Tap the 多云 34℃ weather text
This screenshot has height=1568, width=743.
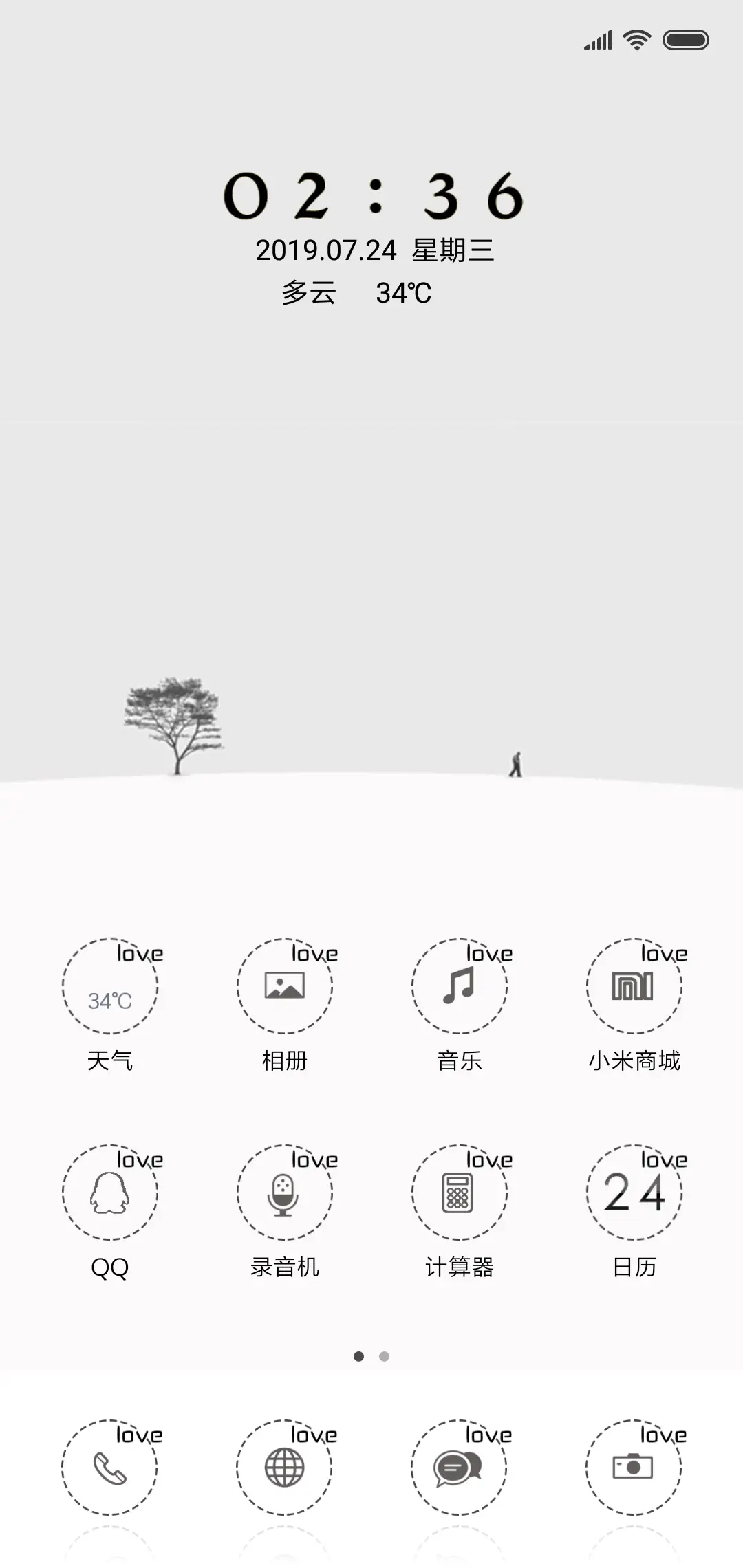(x=358, y=294)
